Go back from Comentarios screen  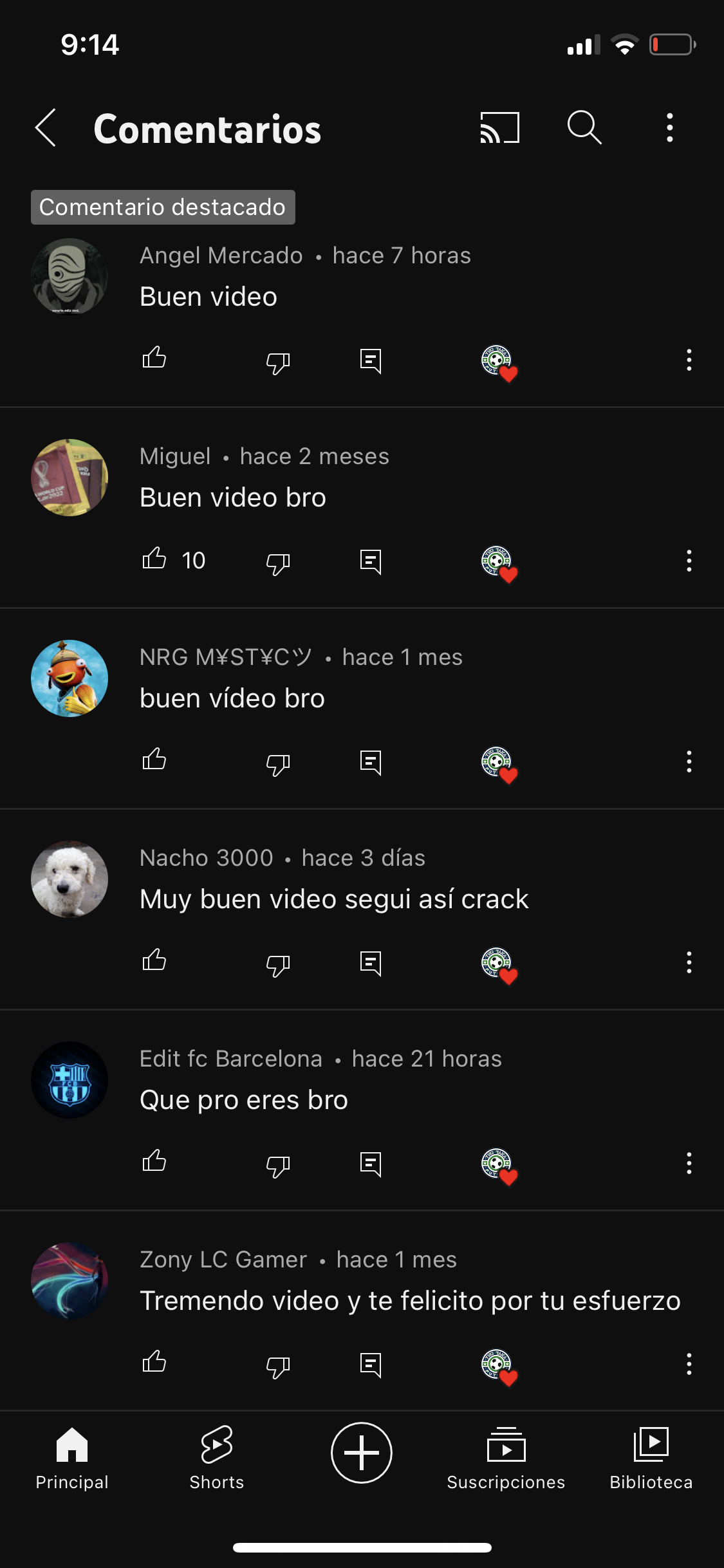click(46, 127)
